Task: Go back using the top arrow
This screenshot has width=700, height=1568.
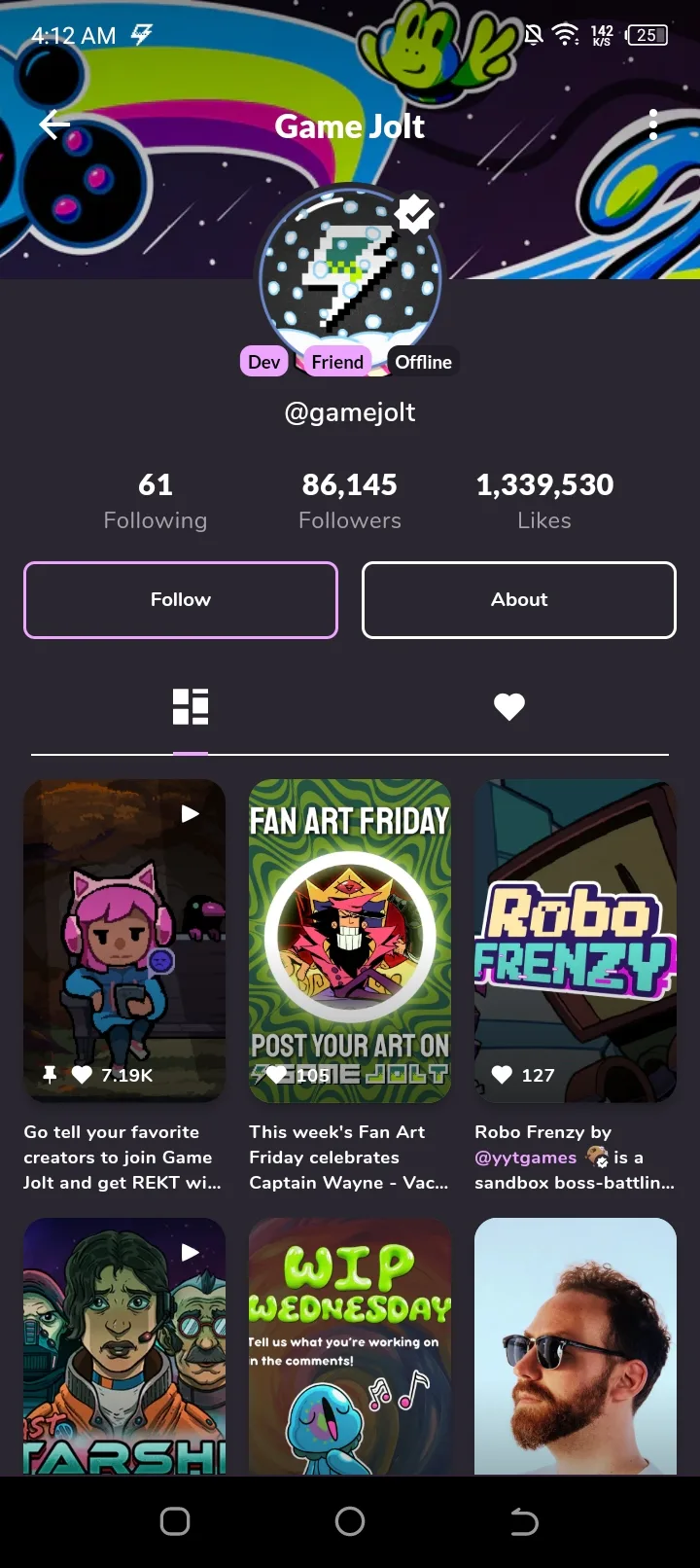Action: click(54, 125)
